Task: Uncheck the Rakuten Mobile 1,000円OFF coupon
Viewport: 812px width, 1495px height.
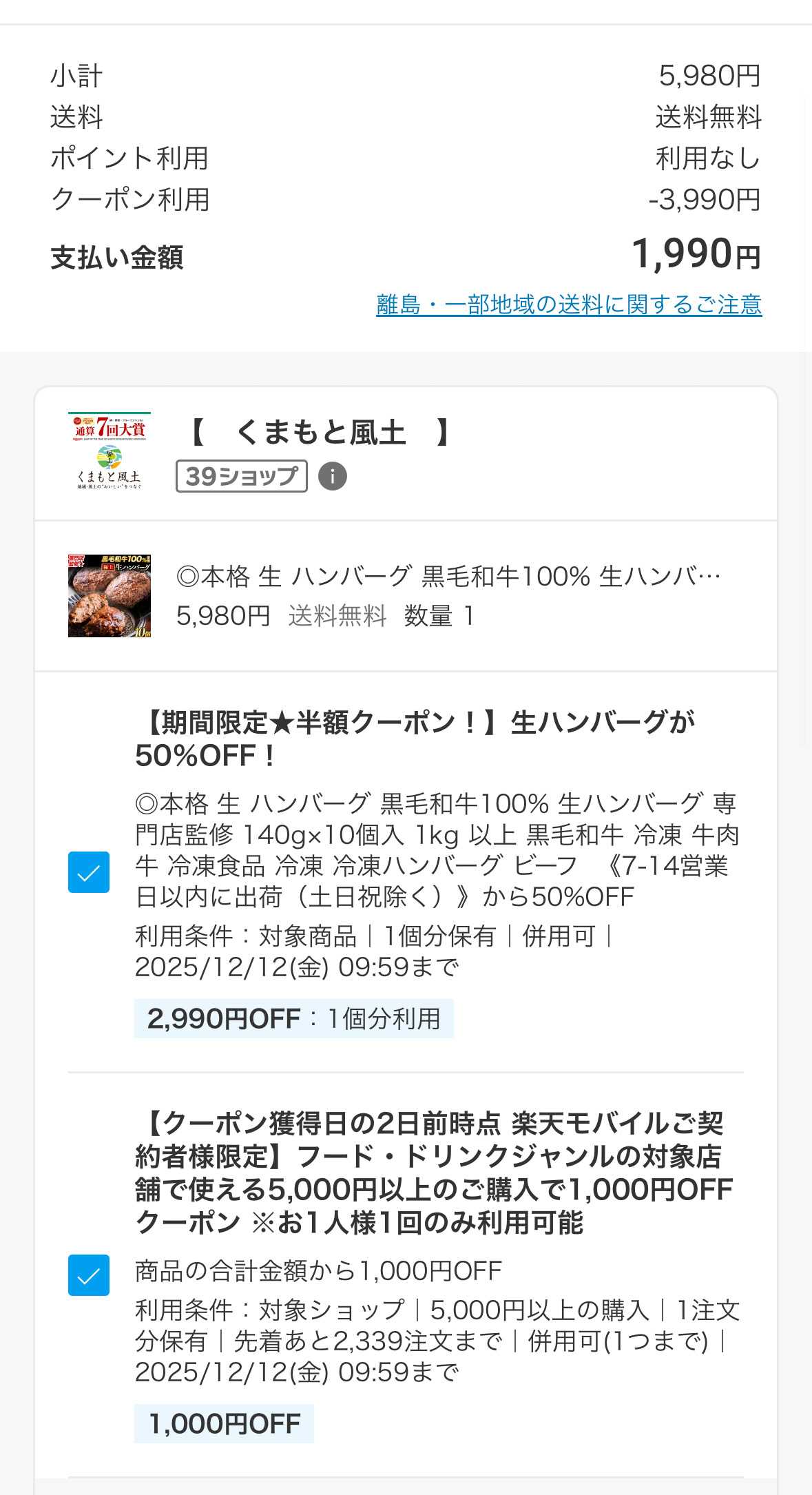Action: click(89, 1275)
